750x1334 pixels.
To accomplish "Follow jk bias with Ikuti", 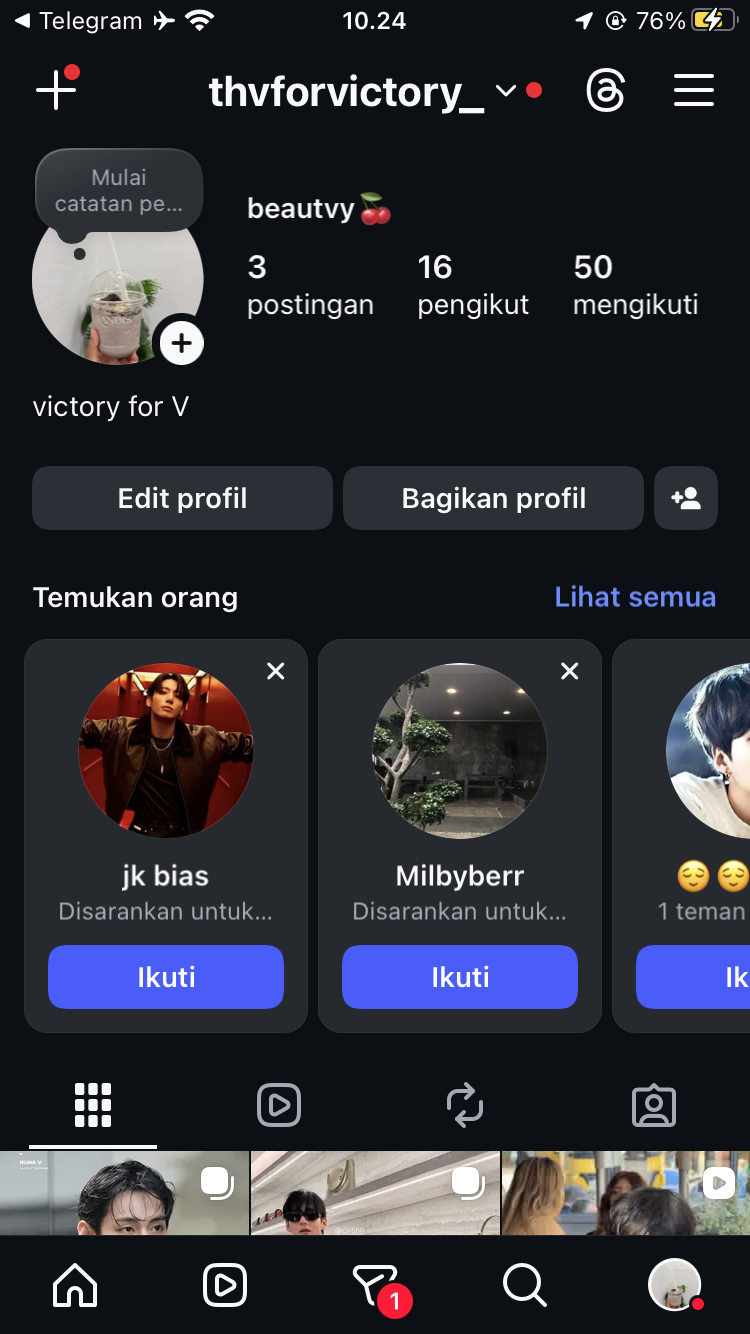I will [x=166, y=977].
